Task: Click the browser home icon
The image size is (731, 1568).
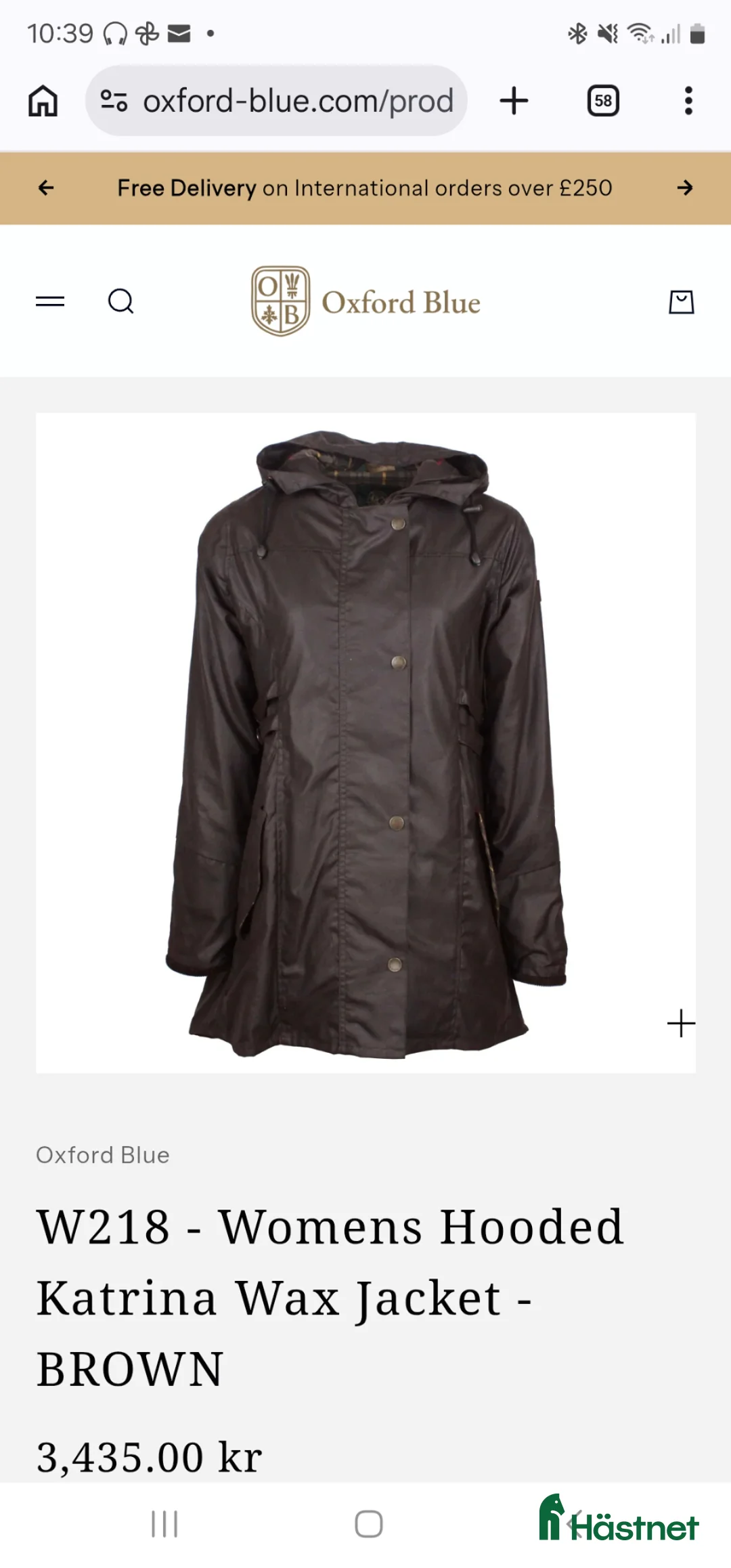Action: (43, 100)
